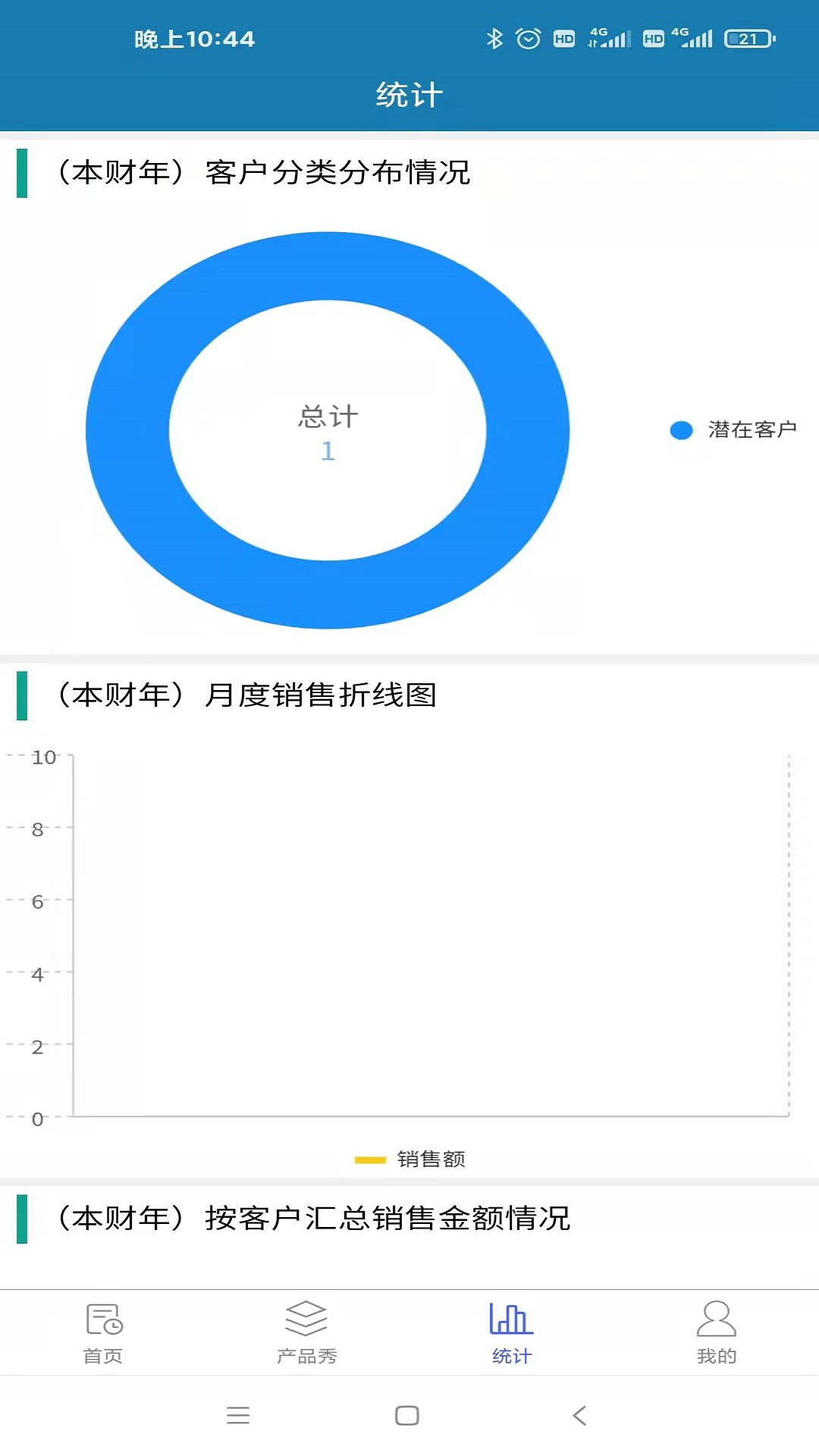This screenshot has height=1456, width=819.
Task: Toggle the 潜在客户 legend item
Action: pos(733,430)
